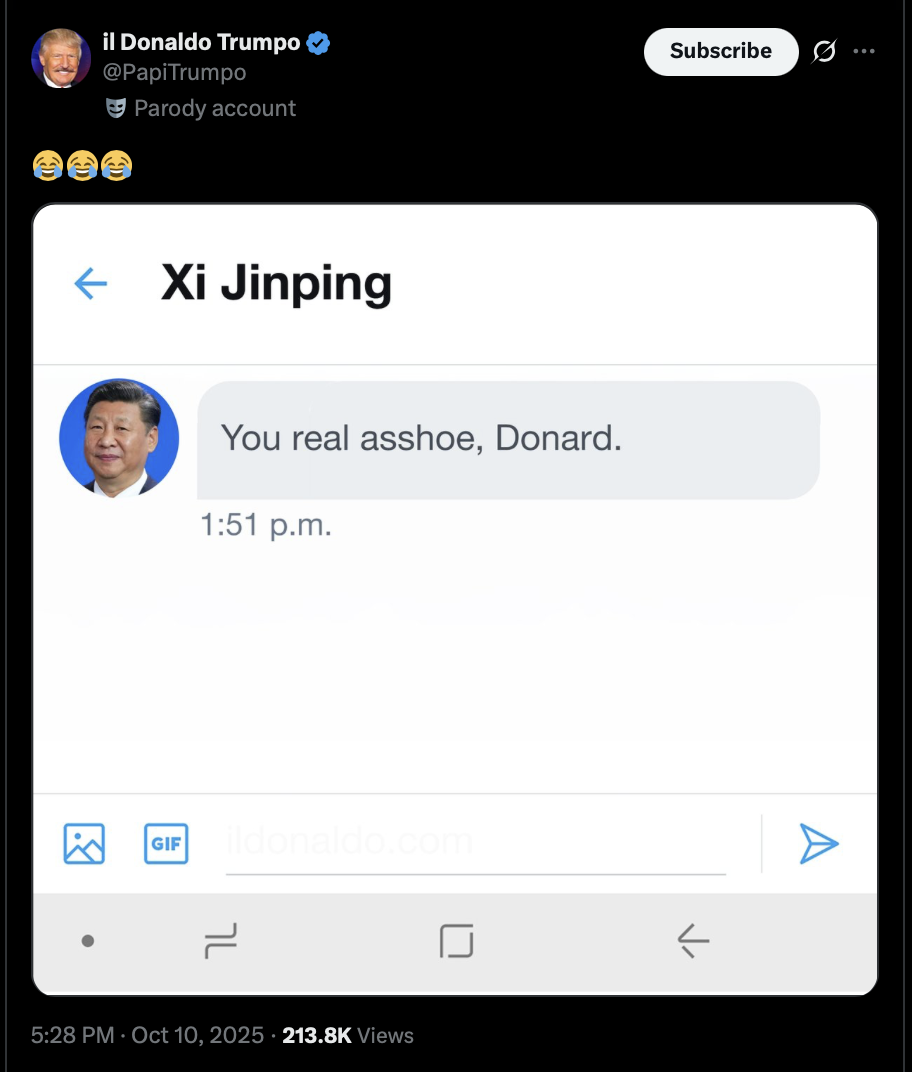The height and width of the screenshot is (1072, 912).
Task: Open the attached Xi Jinping chat image
Action: click(455, 600)
